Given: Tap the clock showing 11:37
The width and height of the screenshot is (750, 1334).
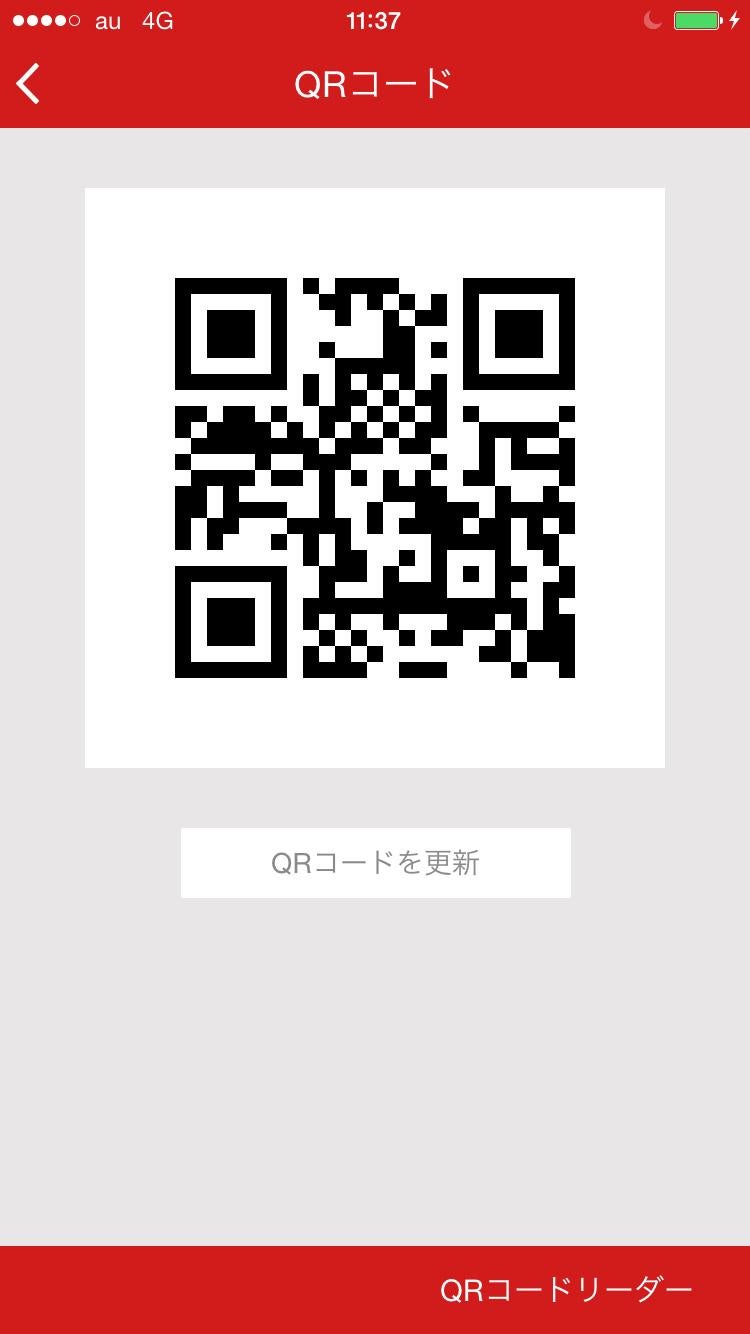Looking at the screenshot, I should point(375,20).
